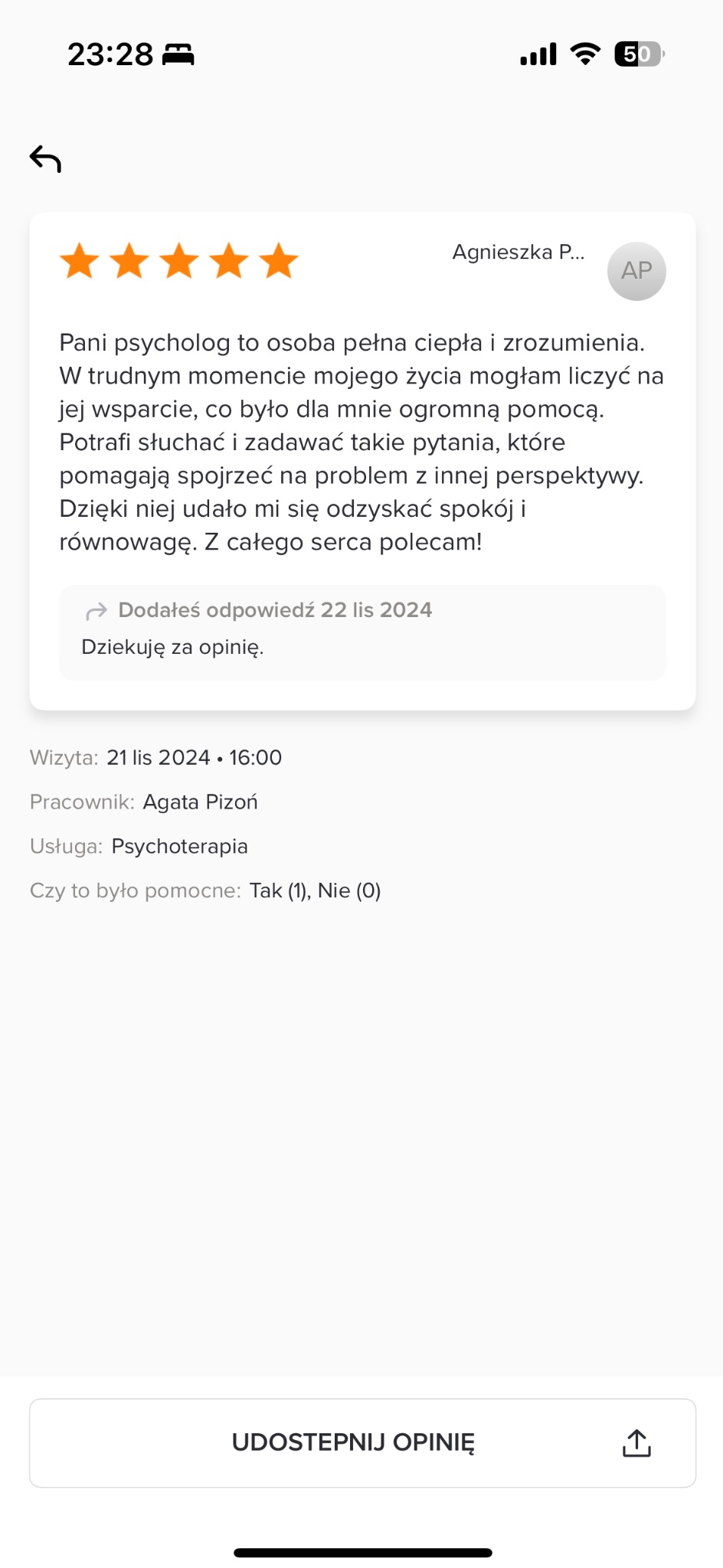This screenshot has height=1568, width=723.
Task: Click the bed mode icon next to the clock
Action: coord(178,54)
